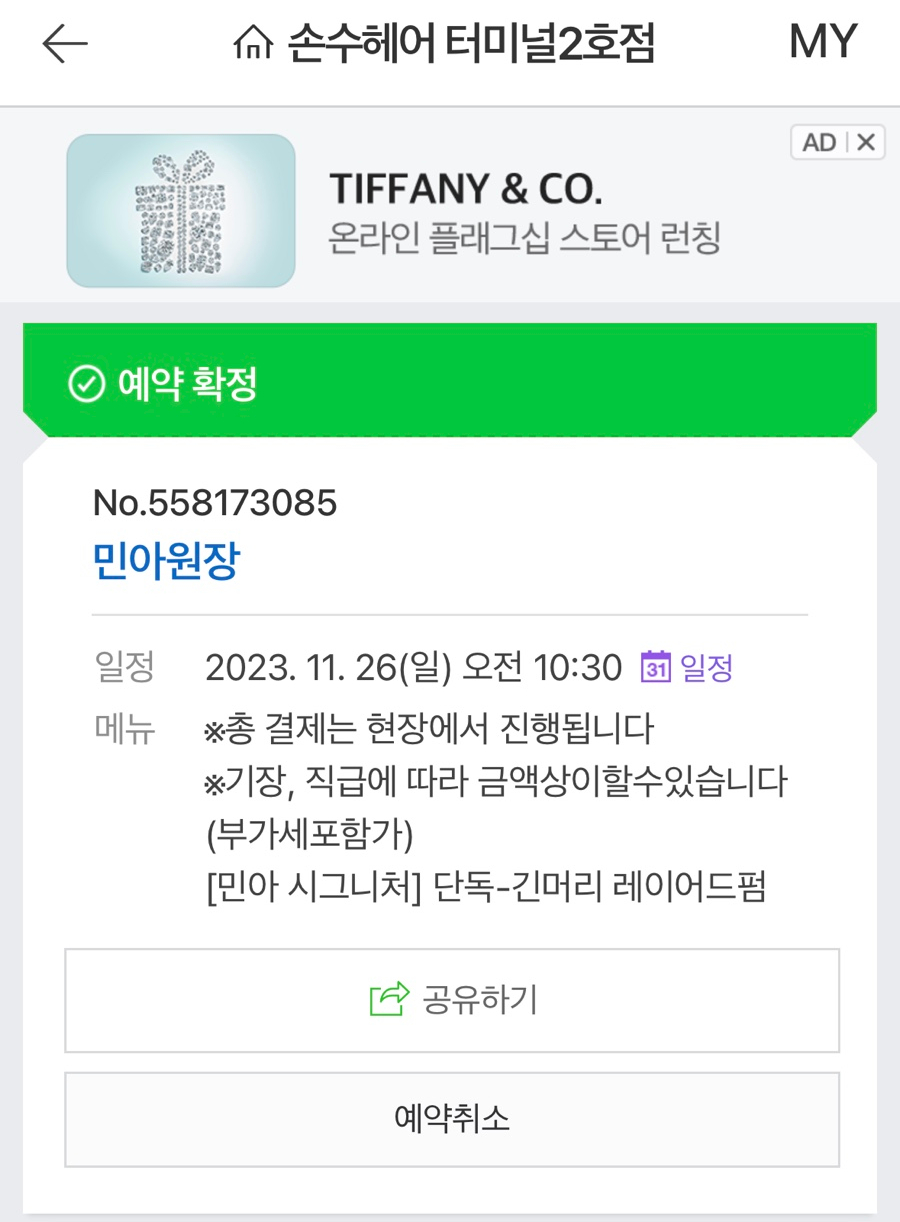
Task: Add the booking via the 일정 calendar link
Action: point(687,667)
